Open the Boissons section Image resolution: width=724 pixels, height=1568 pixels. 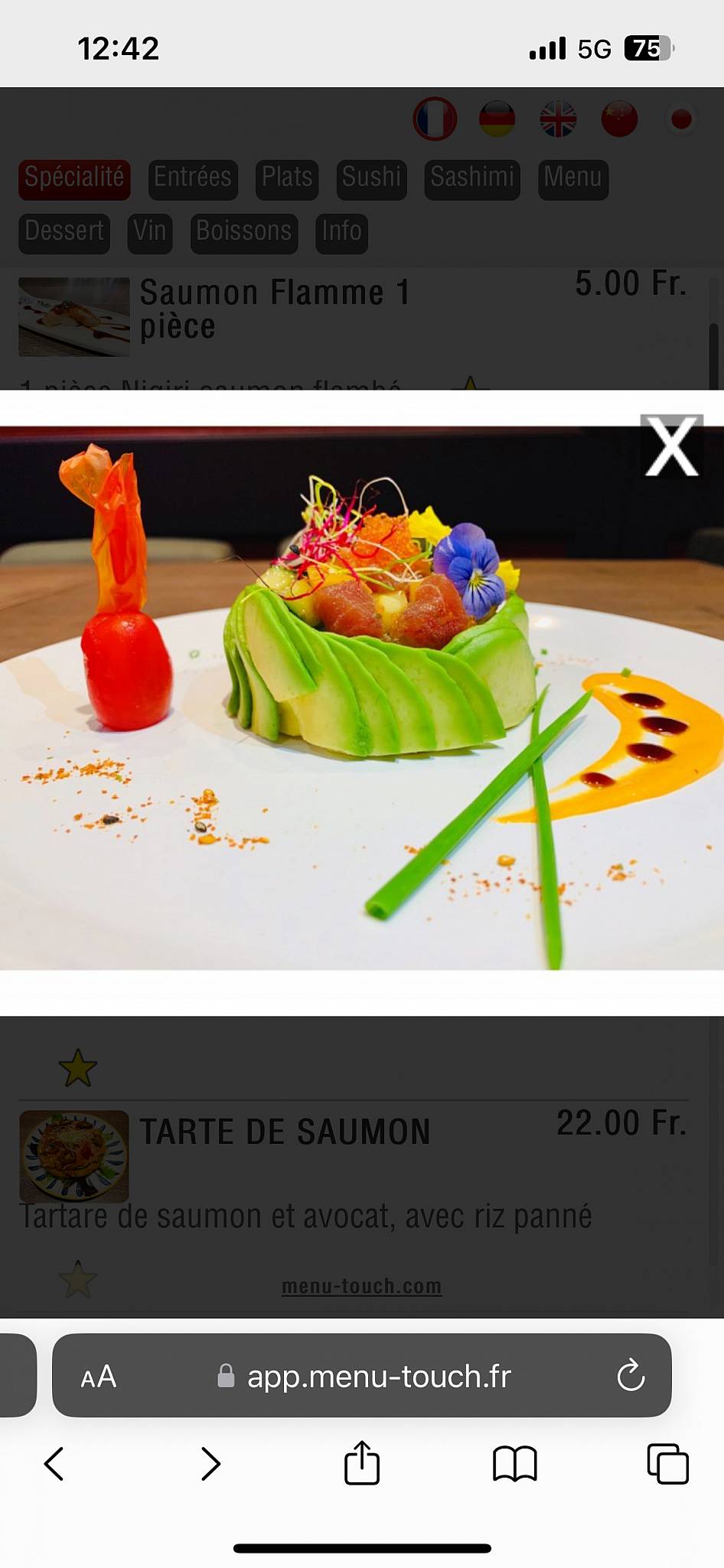(243, 232)
